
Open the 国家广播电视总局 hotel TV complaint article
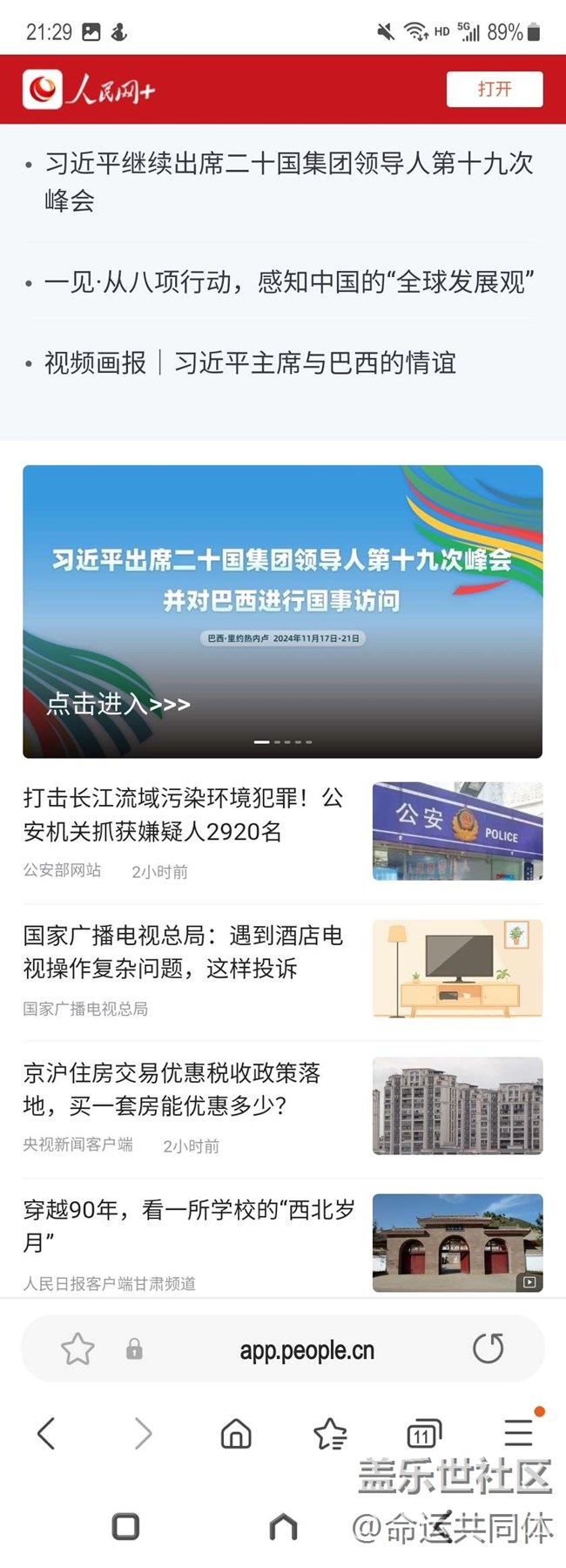click(184, 951)
